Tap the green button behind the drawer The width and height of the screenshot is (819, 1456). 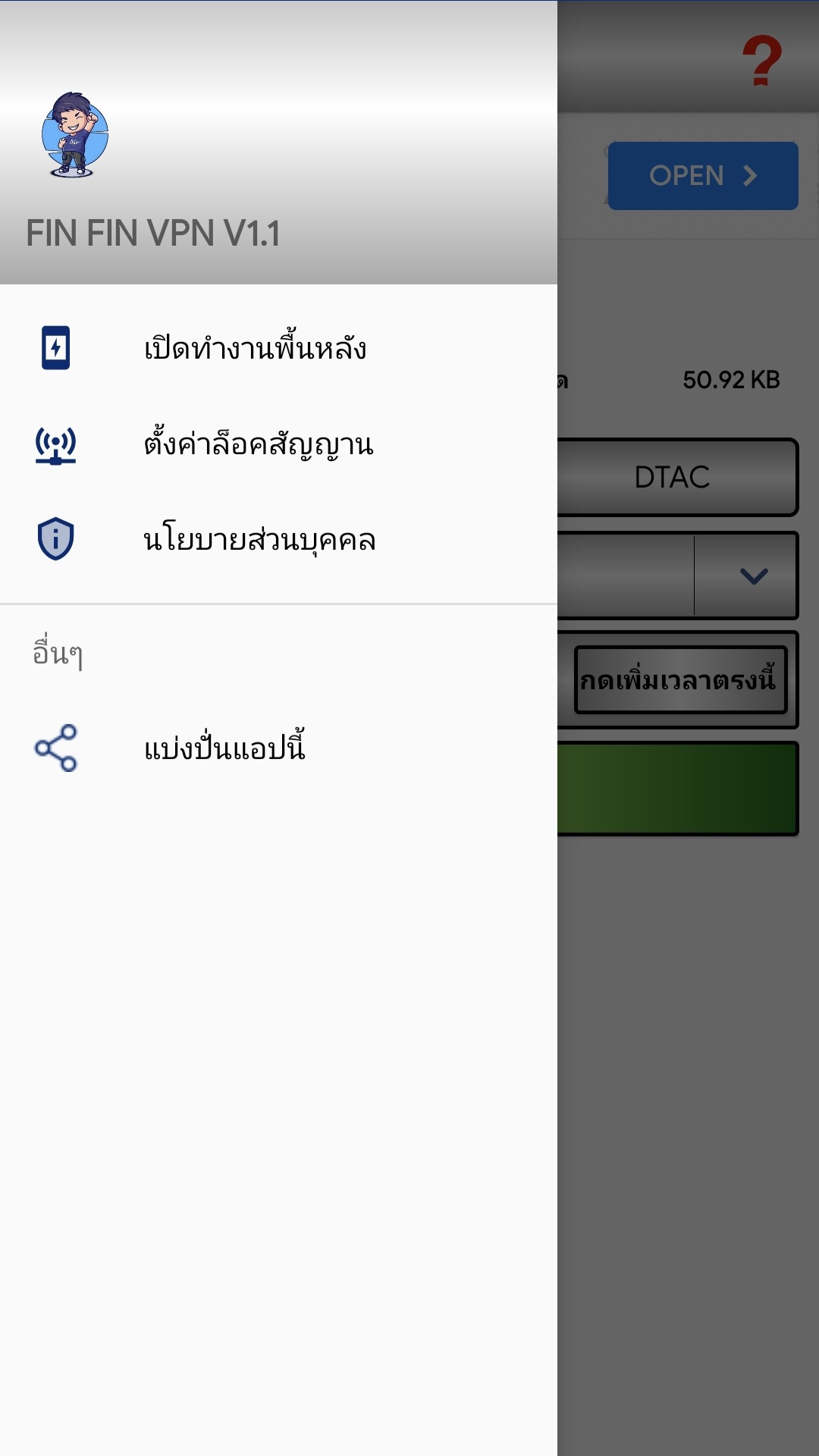pos(676,789)
